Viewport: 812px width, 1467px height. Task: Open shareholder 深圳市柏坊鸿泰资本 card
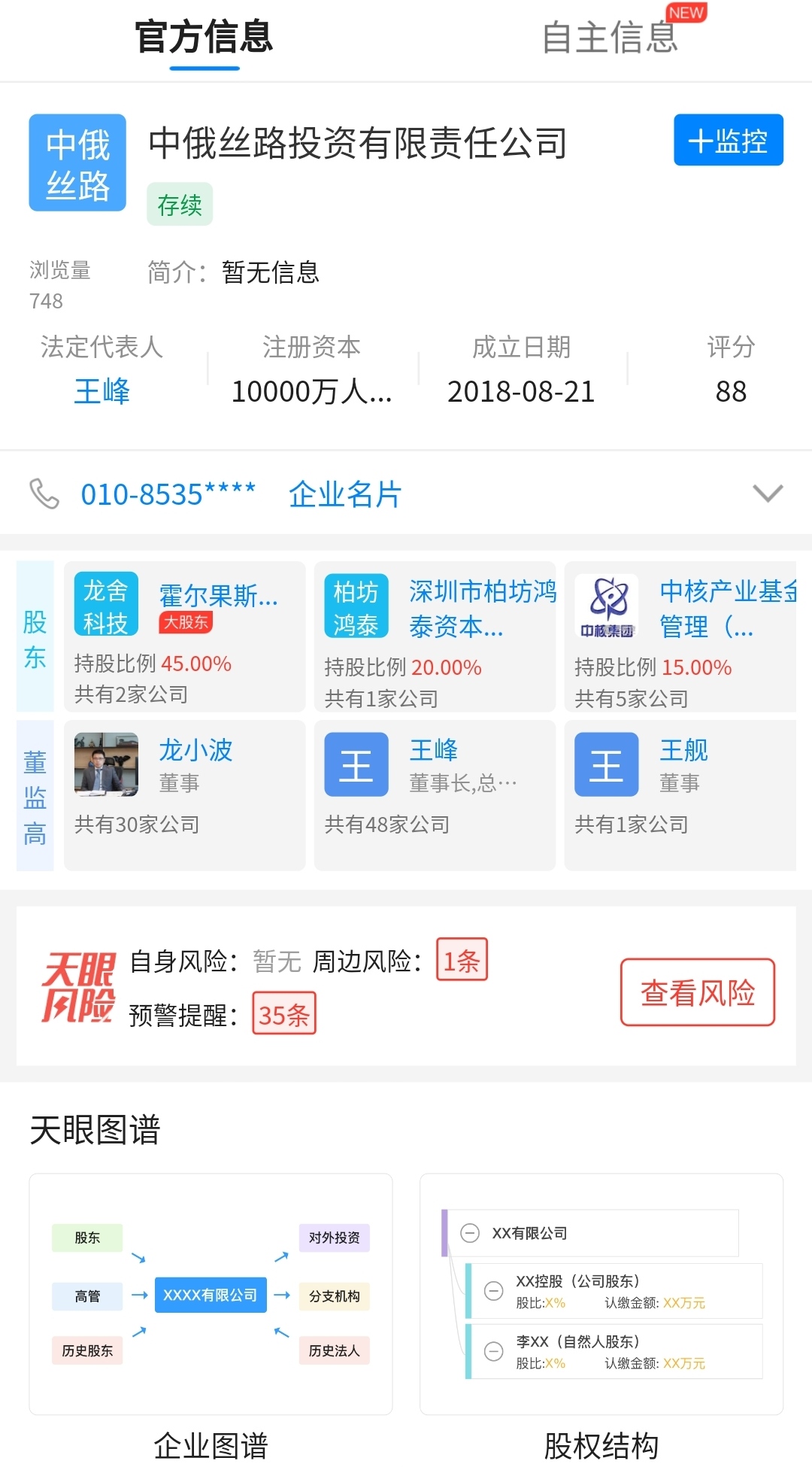click(435, 636)
